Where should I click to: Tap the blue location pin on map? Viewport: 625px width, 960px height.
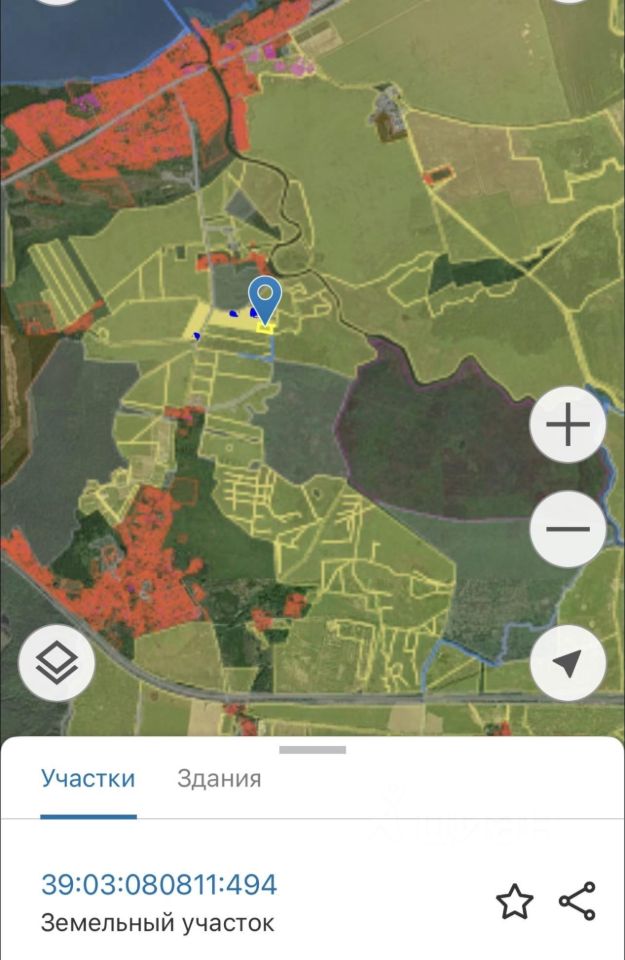265,299
